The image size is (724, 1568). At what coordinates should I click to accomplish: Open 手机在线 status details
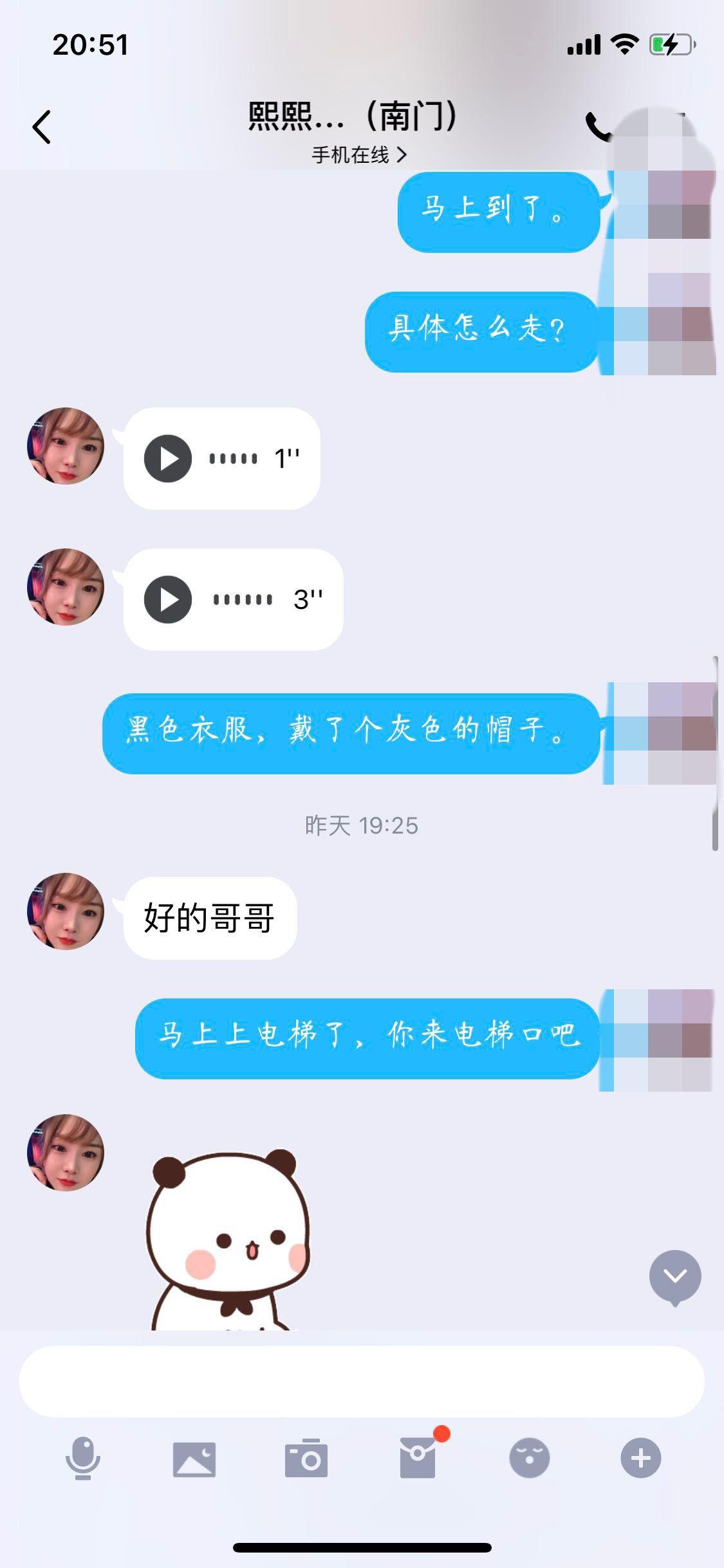[359, 155]
